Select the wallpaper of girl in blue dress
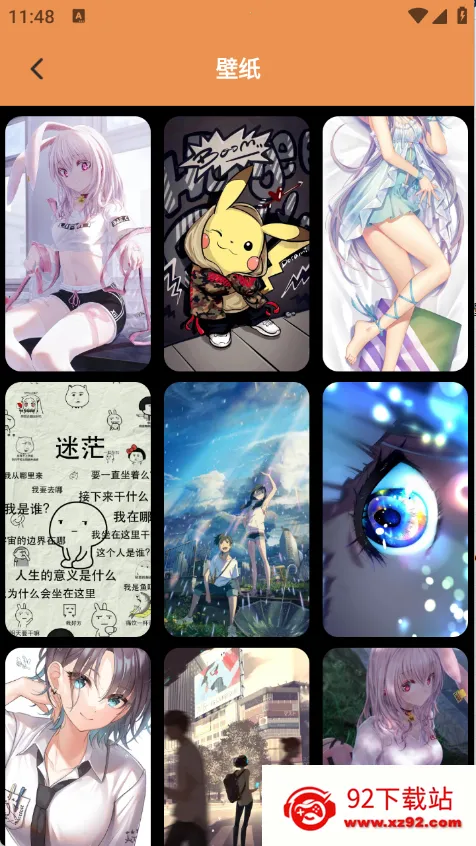 [x=395, y=243]
